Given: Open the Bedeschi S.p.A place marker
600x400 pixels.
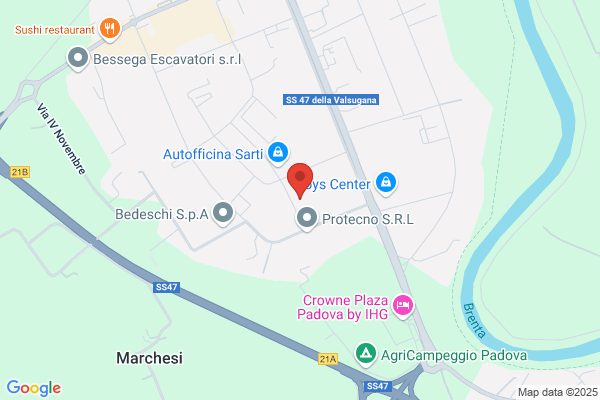Looking at the screenshot, I should pos(223,213).
